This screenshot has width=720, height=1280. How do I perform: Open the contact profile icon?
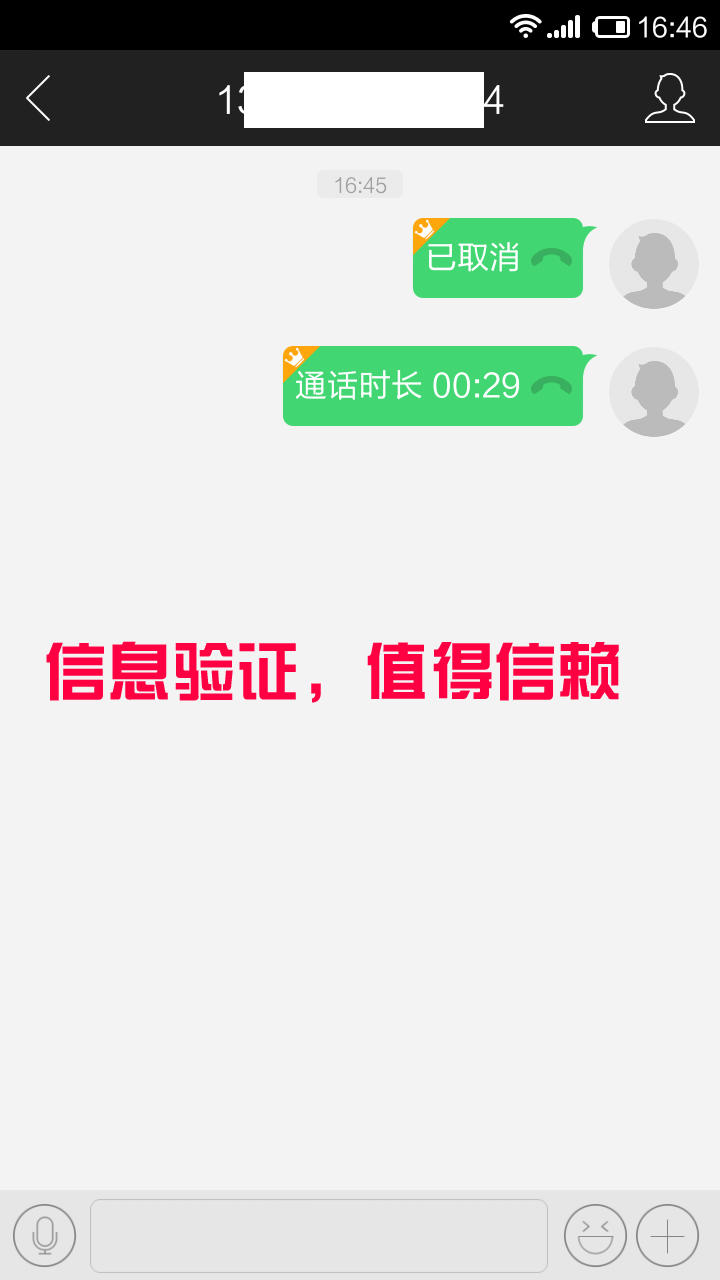669,98
